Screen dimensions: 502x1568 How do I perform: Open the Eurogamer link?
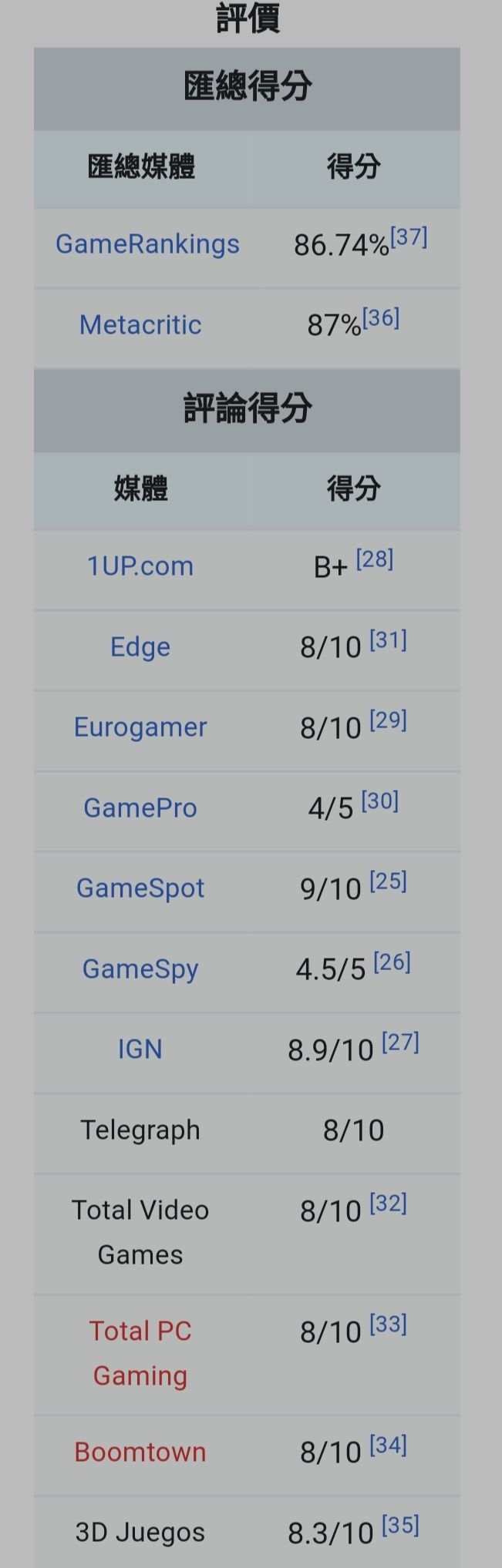[x=140, y=727]
